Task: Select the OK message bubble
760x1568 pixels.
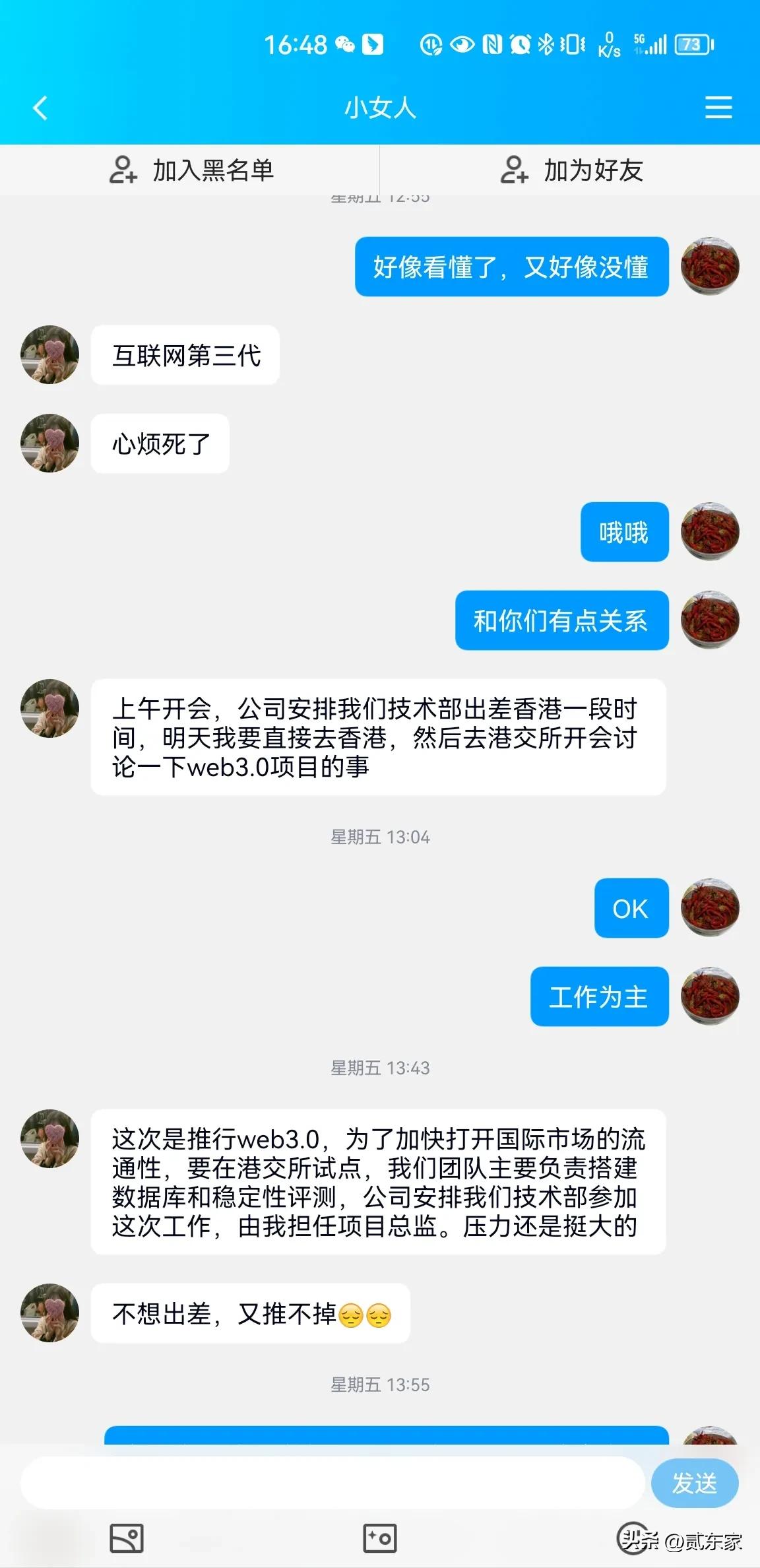Action: pyautogui.click(x=630, y=908)
